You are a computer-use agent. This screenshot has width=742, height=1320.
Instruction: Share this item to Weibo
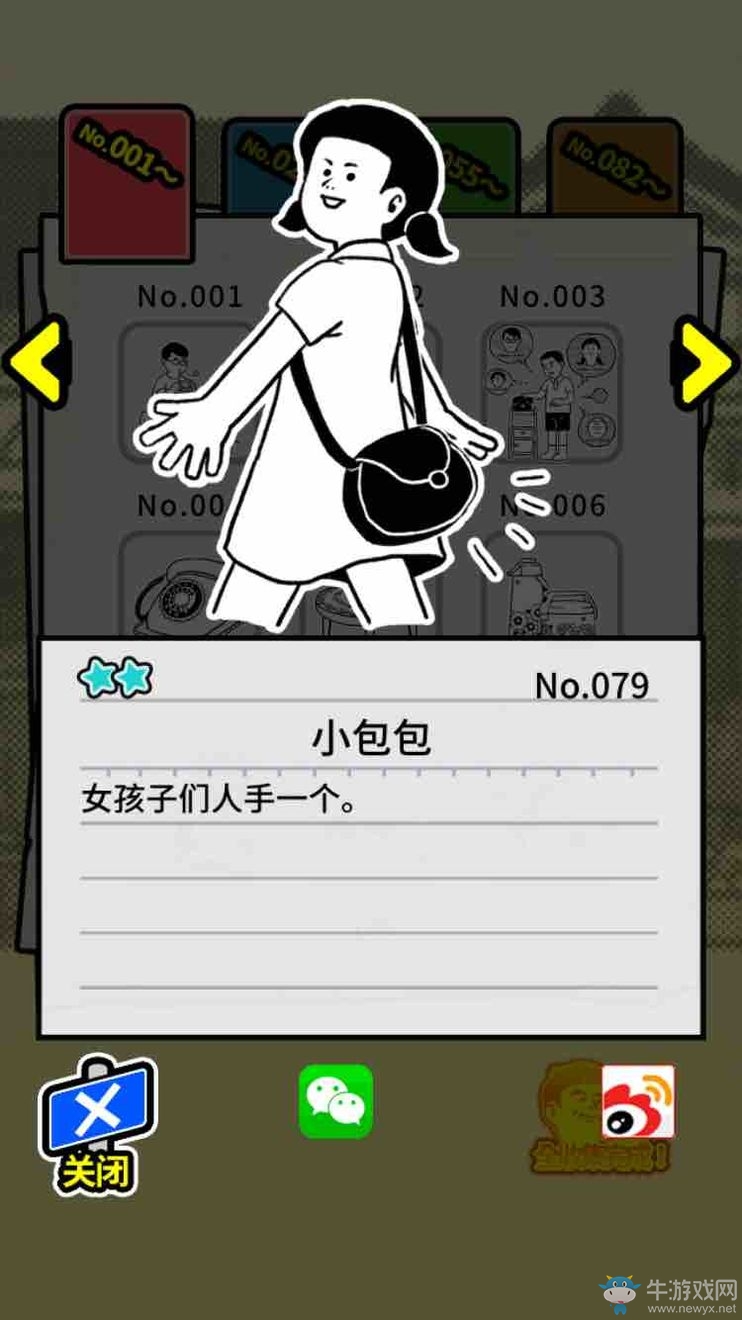(638, 1101)
